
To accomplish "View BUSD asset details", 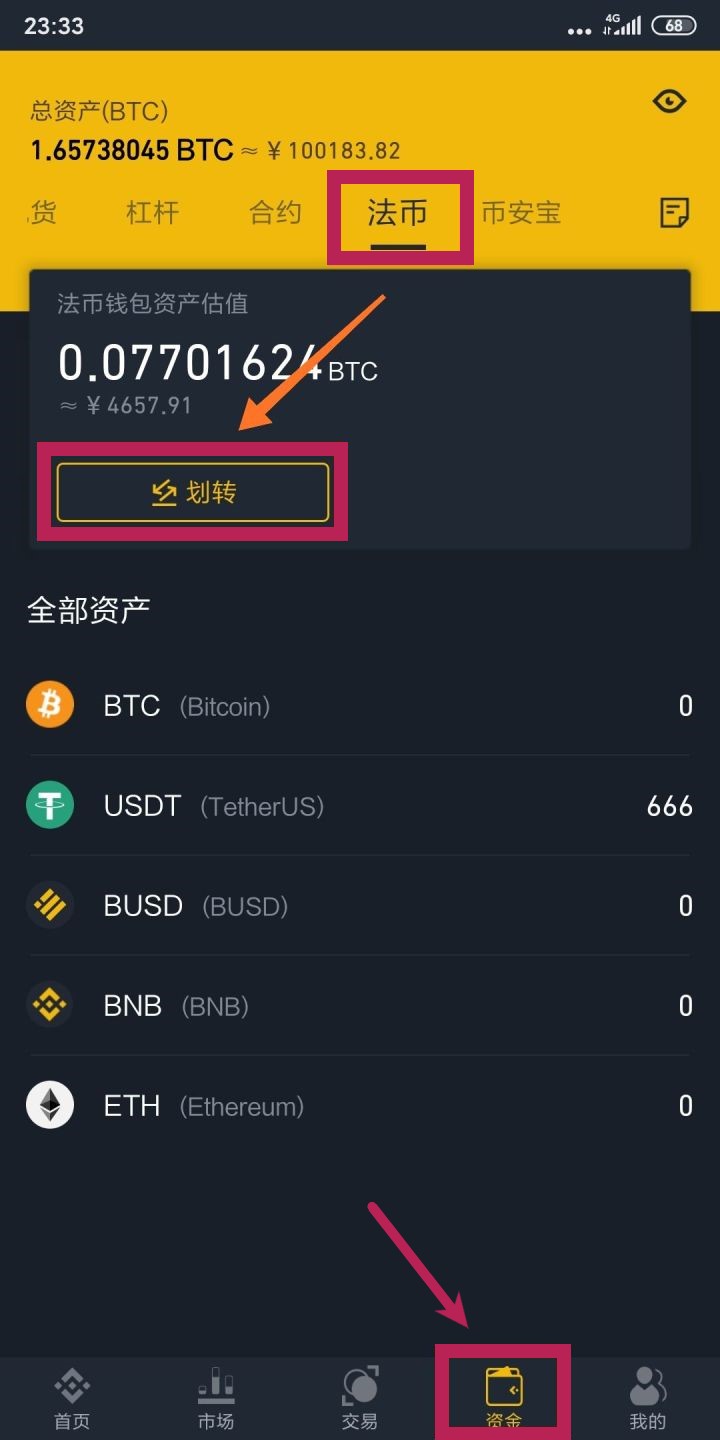I will (360, 906).
